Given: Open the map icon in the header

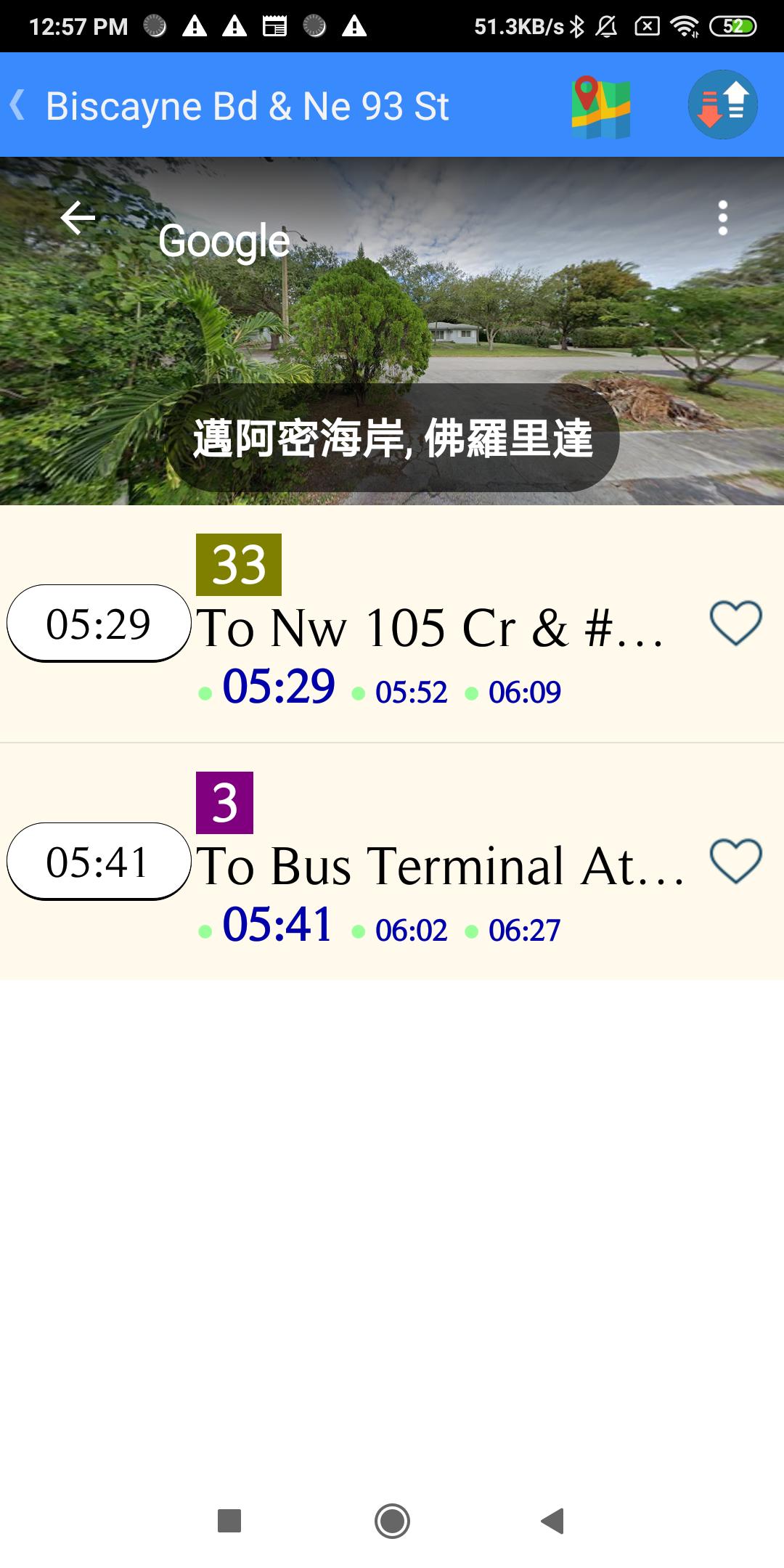Looking at the screenshot, I should click(x=601, y=106).
